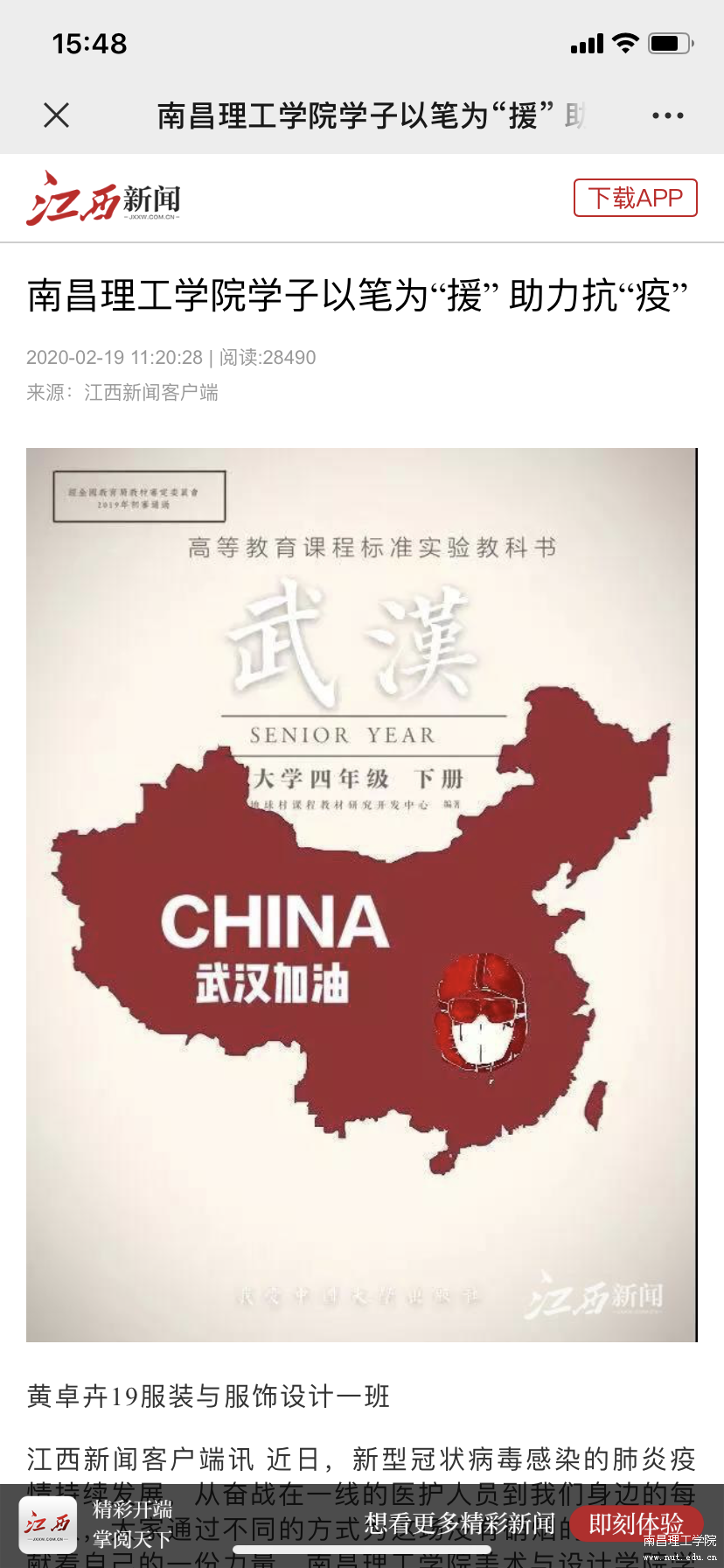The image size is (724, 1568).
Task: Close the article web view
Action: (x=57, y=115)
